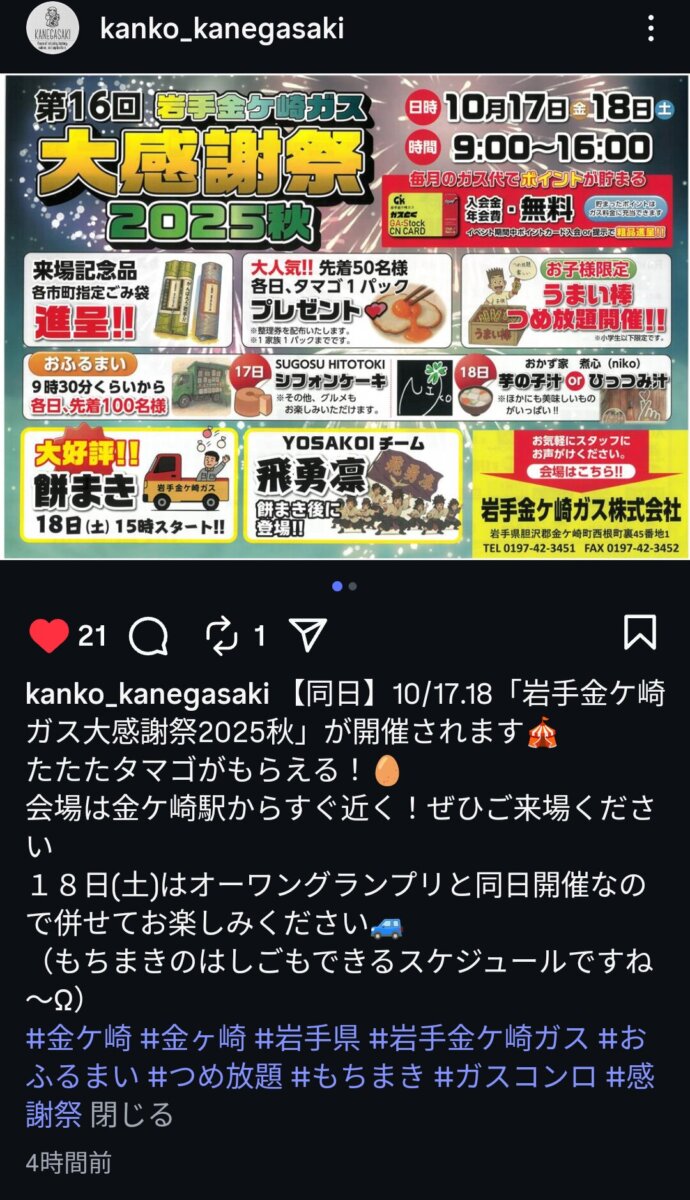Open hashtag #岩手金ケ崎ガス

[479, 1037]
